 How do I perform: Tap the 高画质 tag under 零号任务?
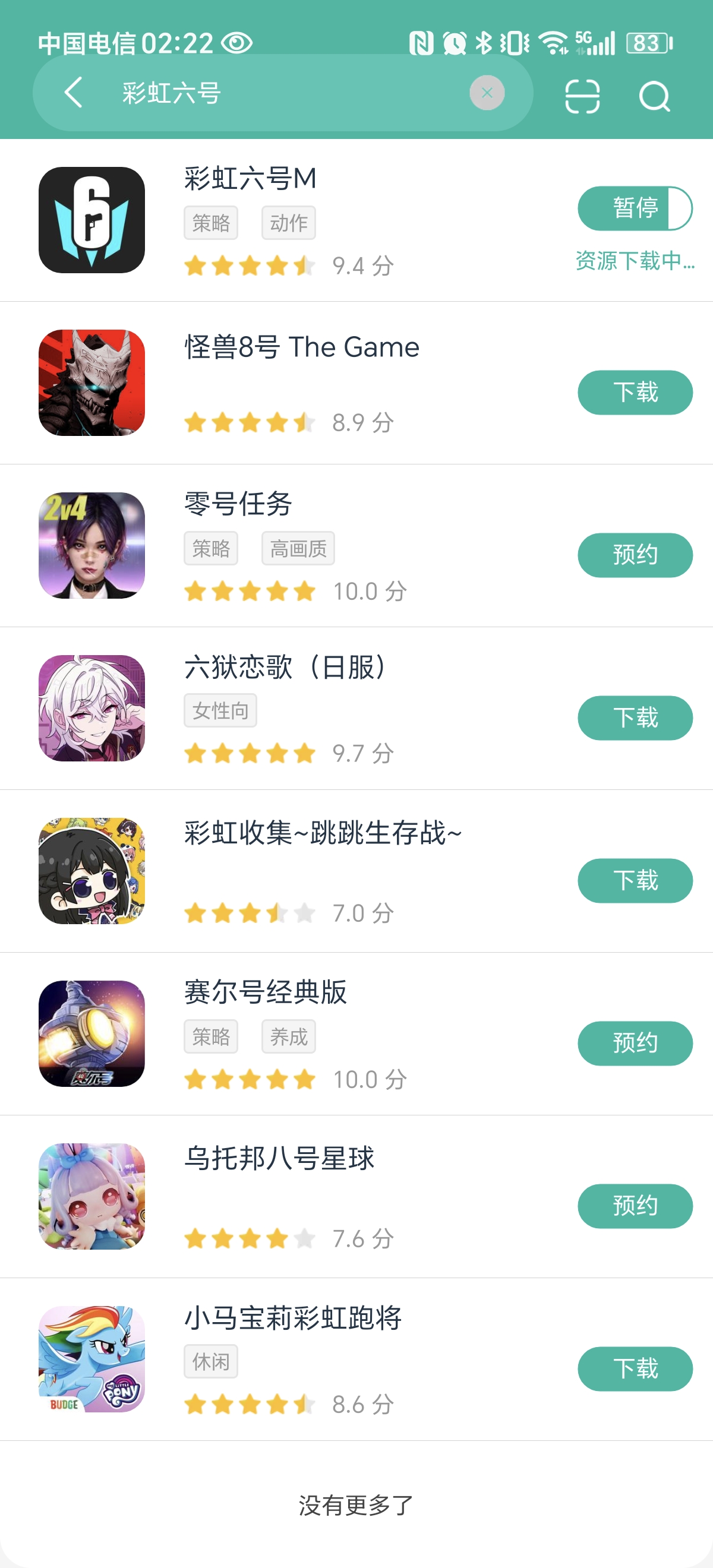click(x=298, y=548)
